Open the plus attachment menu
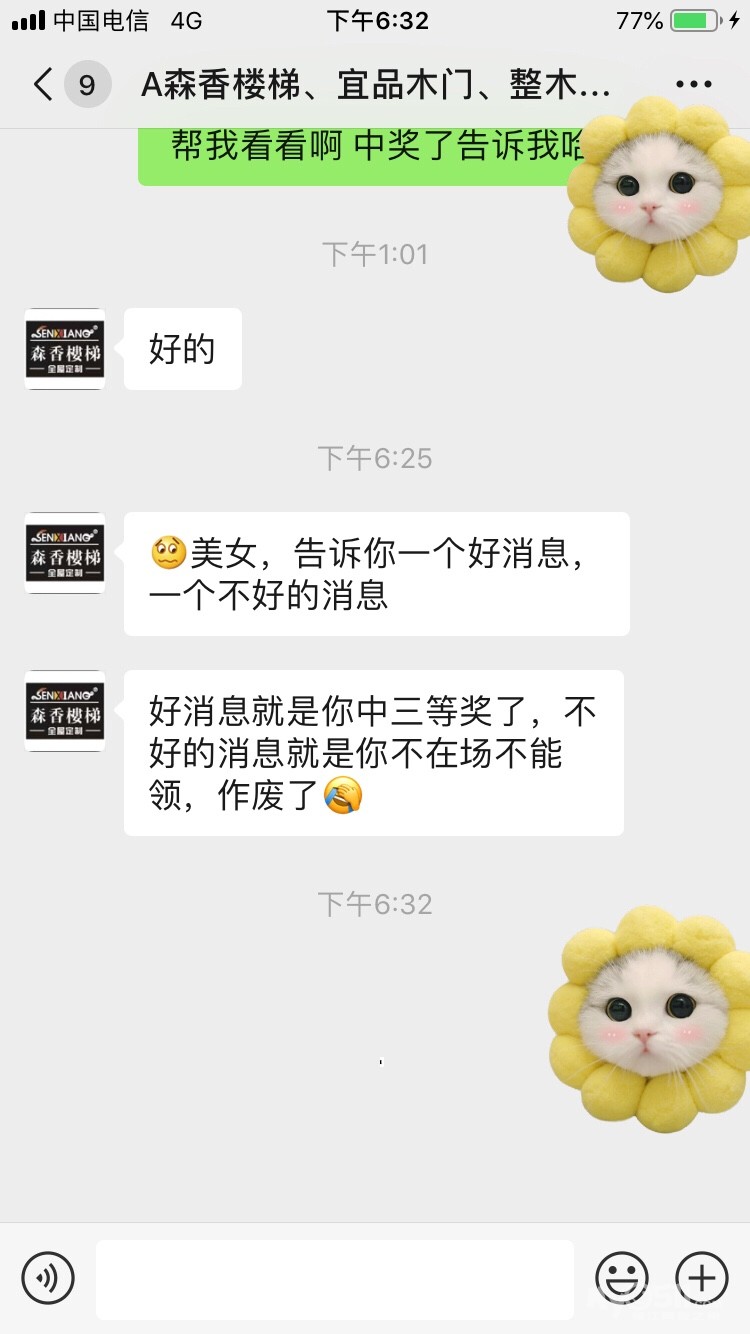 tap(702, 1278)
